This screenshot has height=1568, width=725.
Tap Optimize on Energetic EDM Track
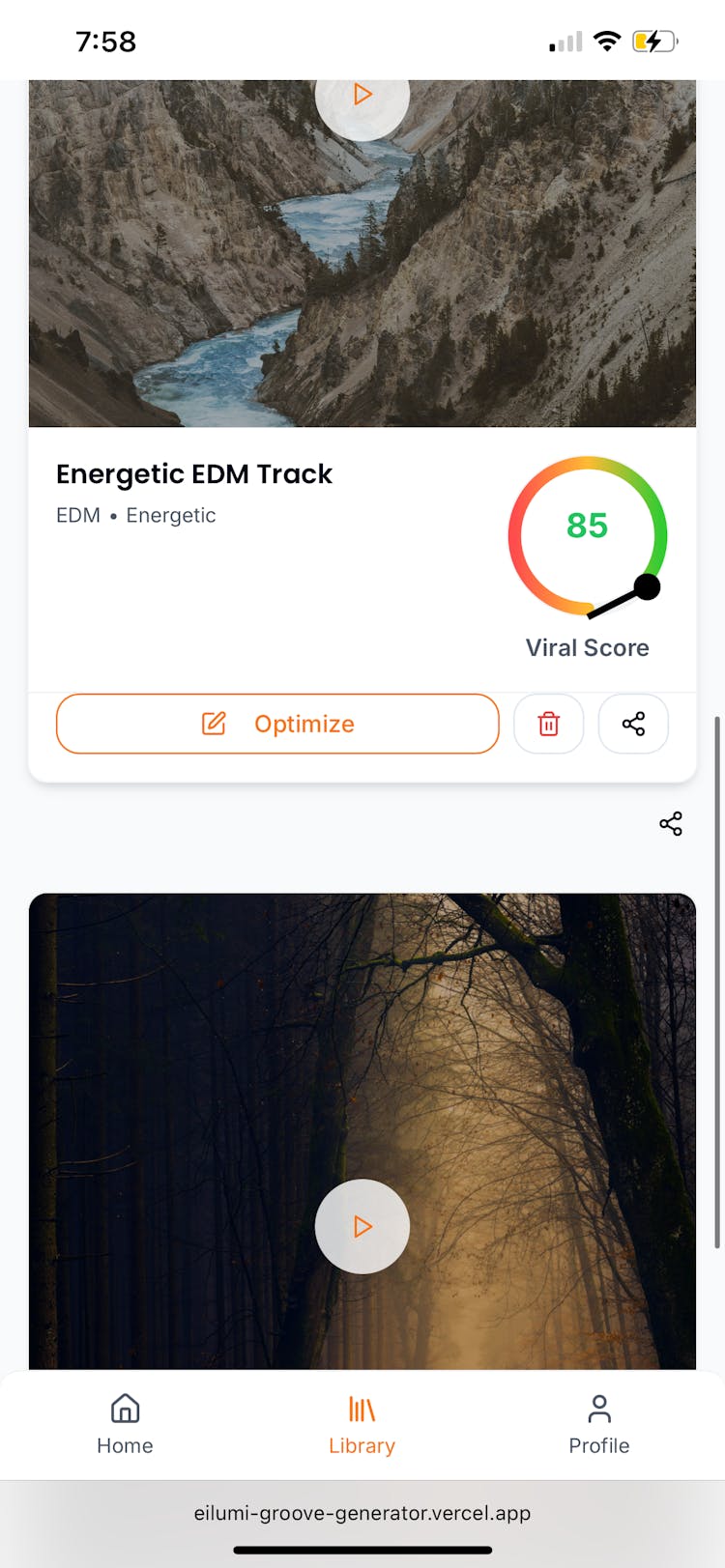(277, 724)
